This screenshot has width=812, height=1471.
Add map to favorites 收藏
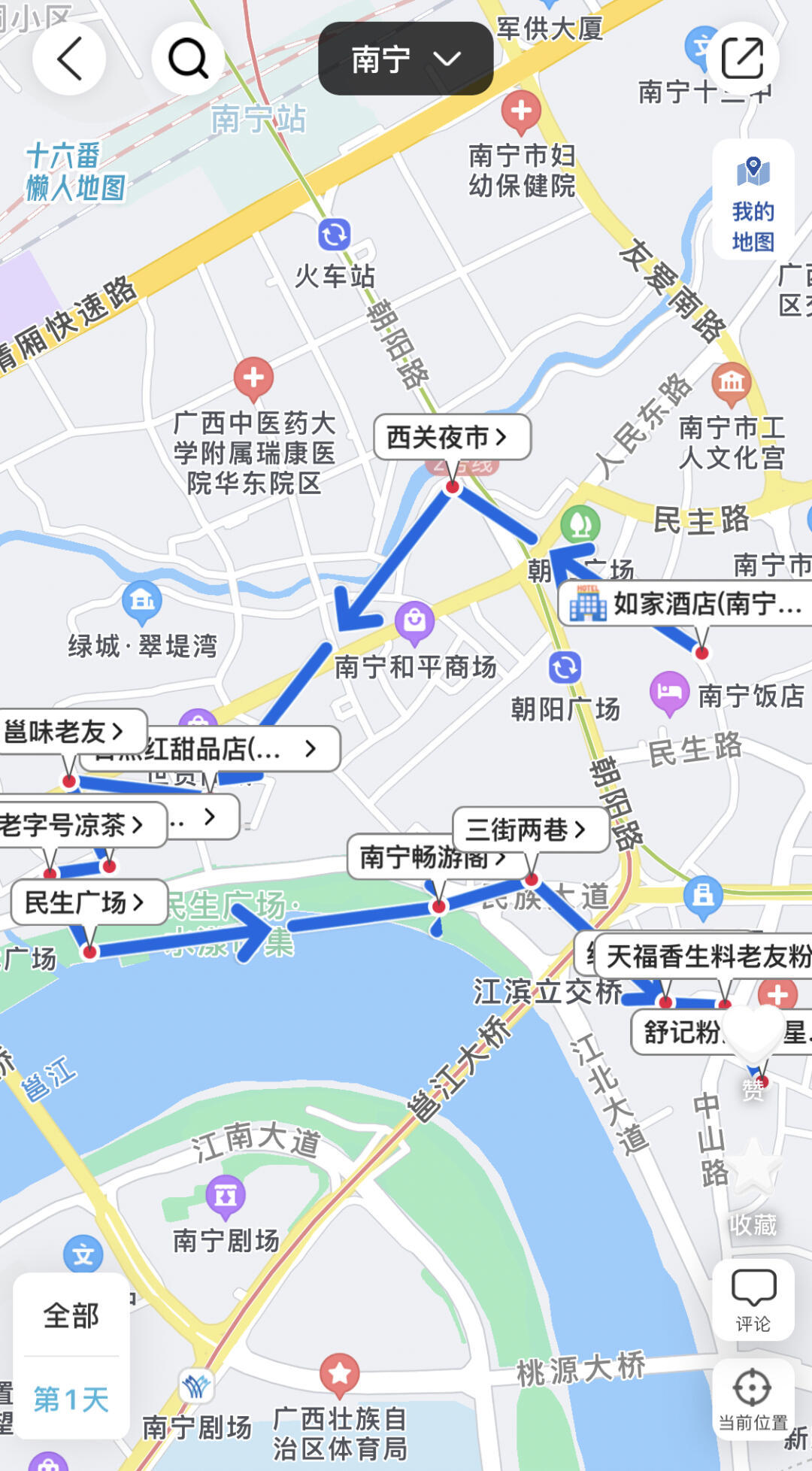[753, 1188]
